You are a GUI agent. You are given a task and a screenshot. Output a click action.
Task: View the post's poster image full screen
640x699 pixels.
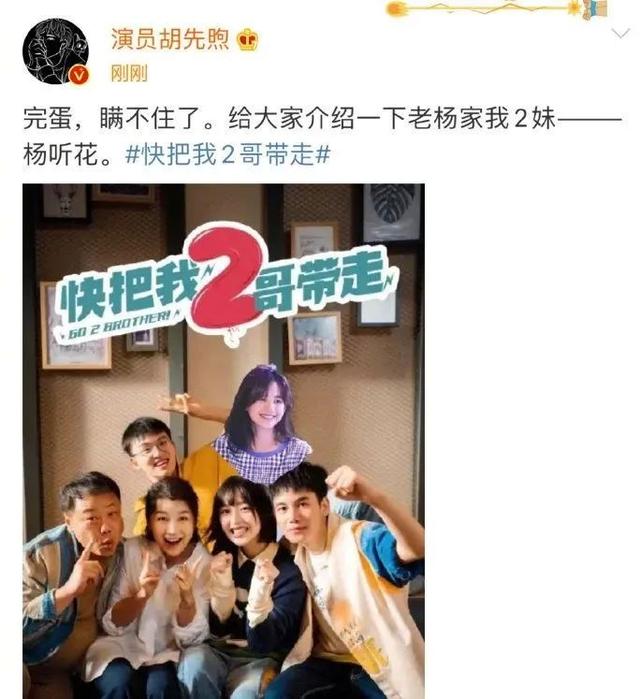(223, 440)
